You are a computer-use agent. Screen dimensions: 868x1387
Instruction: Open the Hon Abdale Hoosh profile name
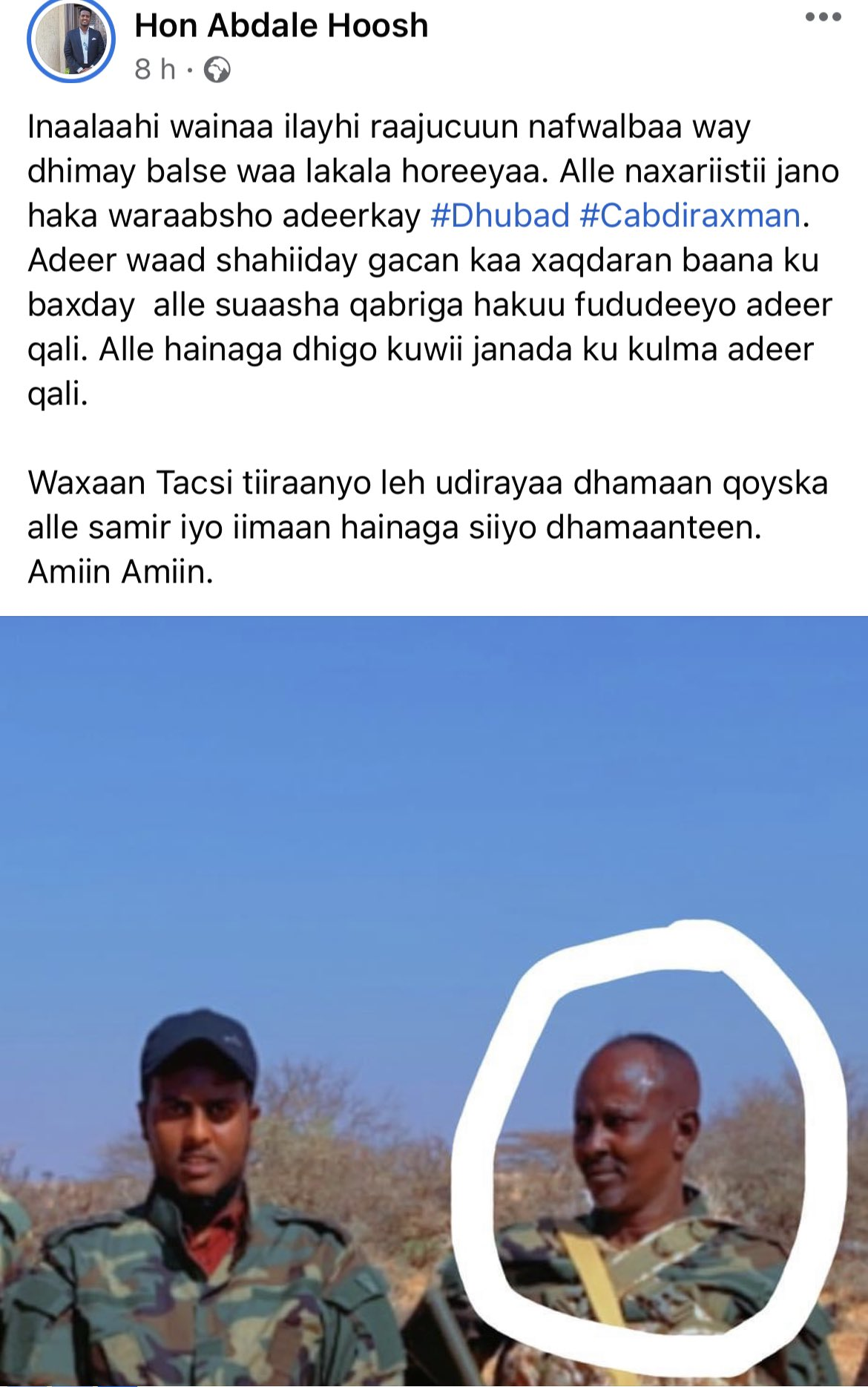(x=281, y=26)
